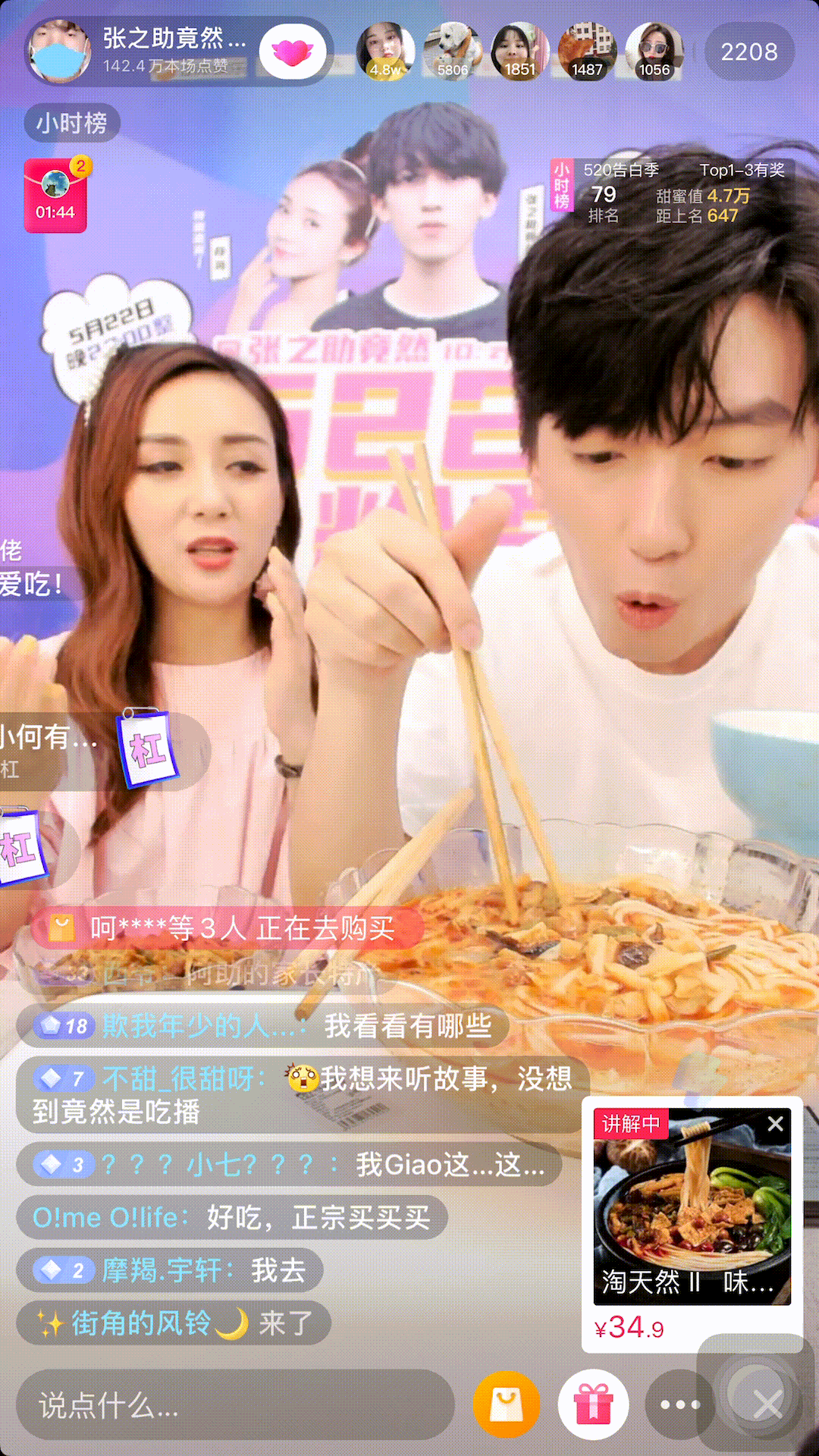Open viewer avatar labeled 1056

point(654,52)
